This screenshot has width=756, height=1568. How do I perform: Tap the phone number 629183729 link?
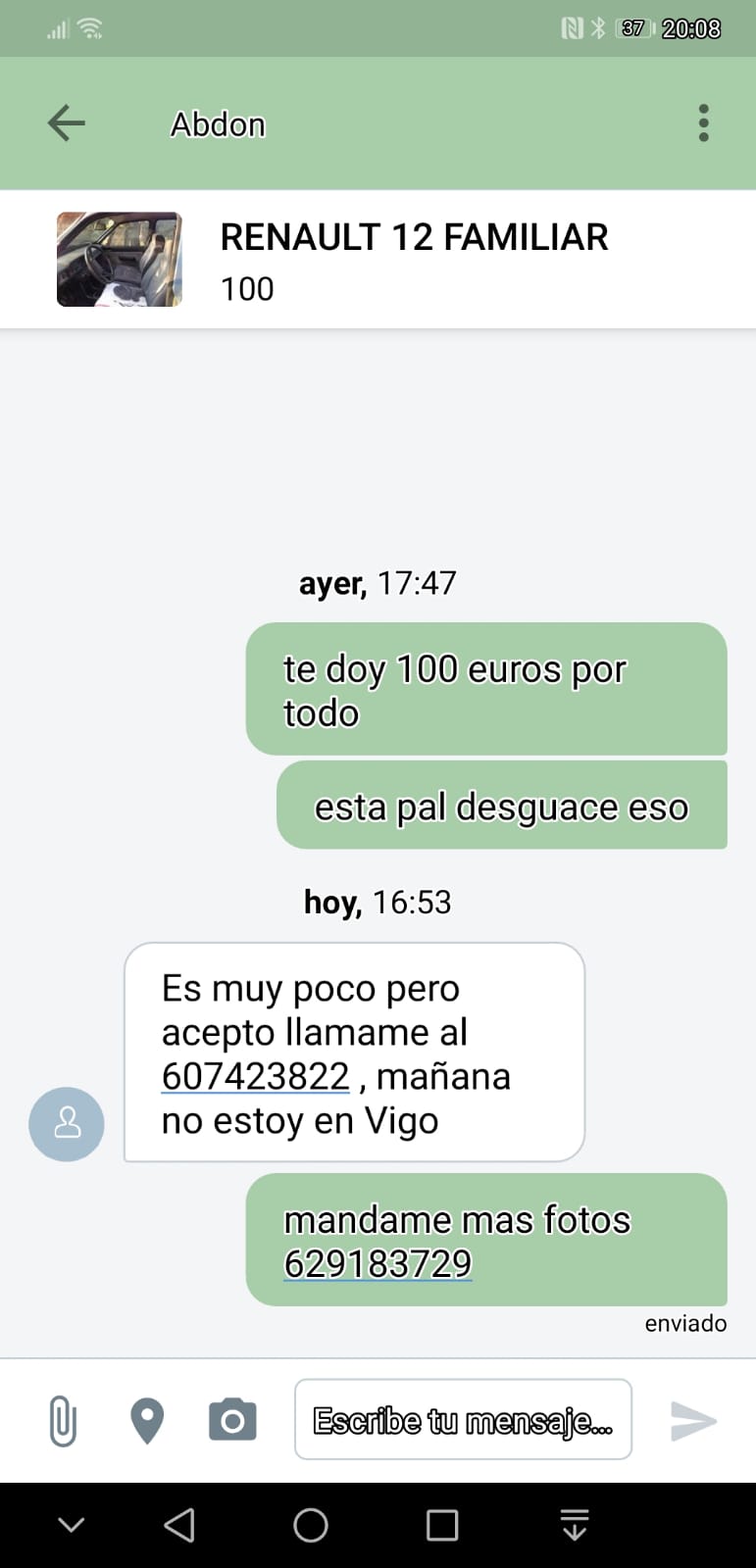tap(378, 1264)
